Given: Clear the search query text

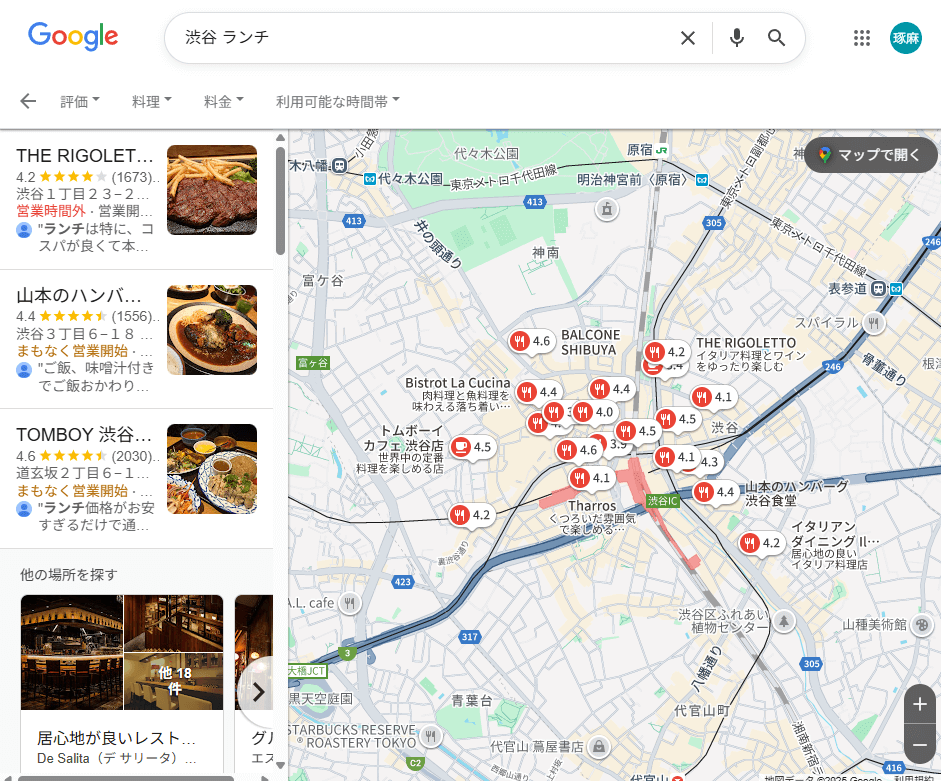Looking at the screenshot, I should click(x=687, y=38).
